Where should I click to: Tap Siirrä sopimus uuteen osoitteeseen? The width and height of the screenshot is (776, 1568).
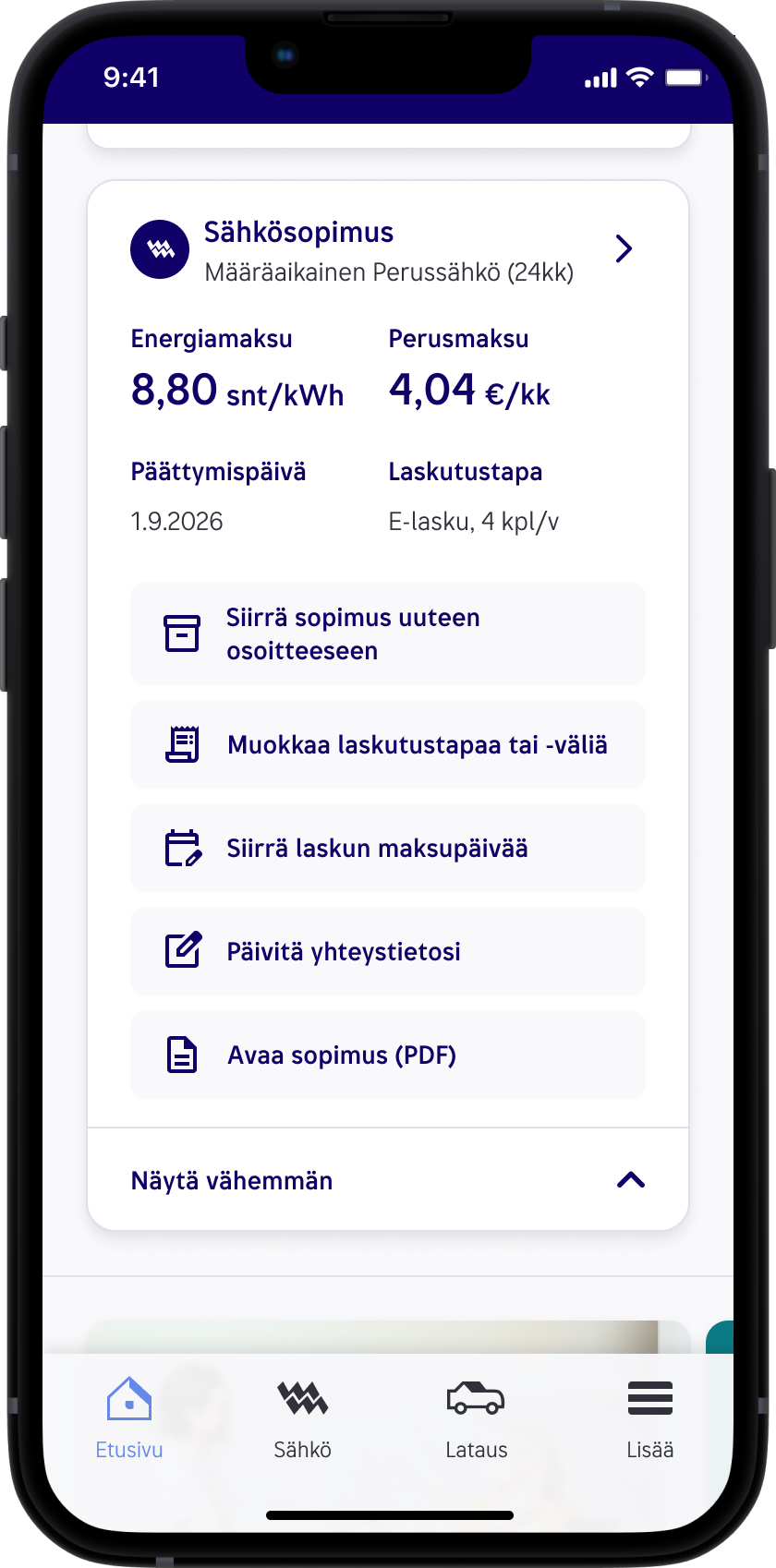click(387, 633)
